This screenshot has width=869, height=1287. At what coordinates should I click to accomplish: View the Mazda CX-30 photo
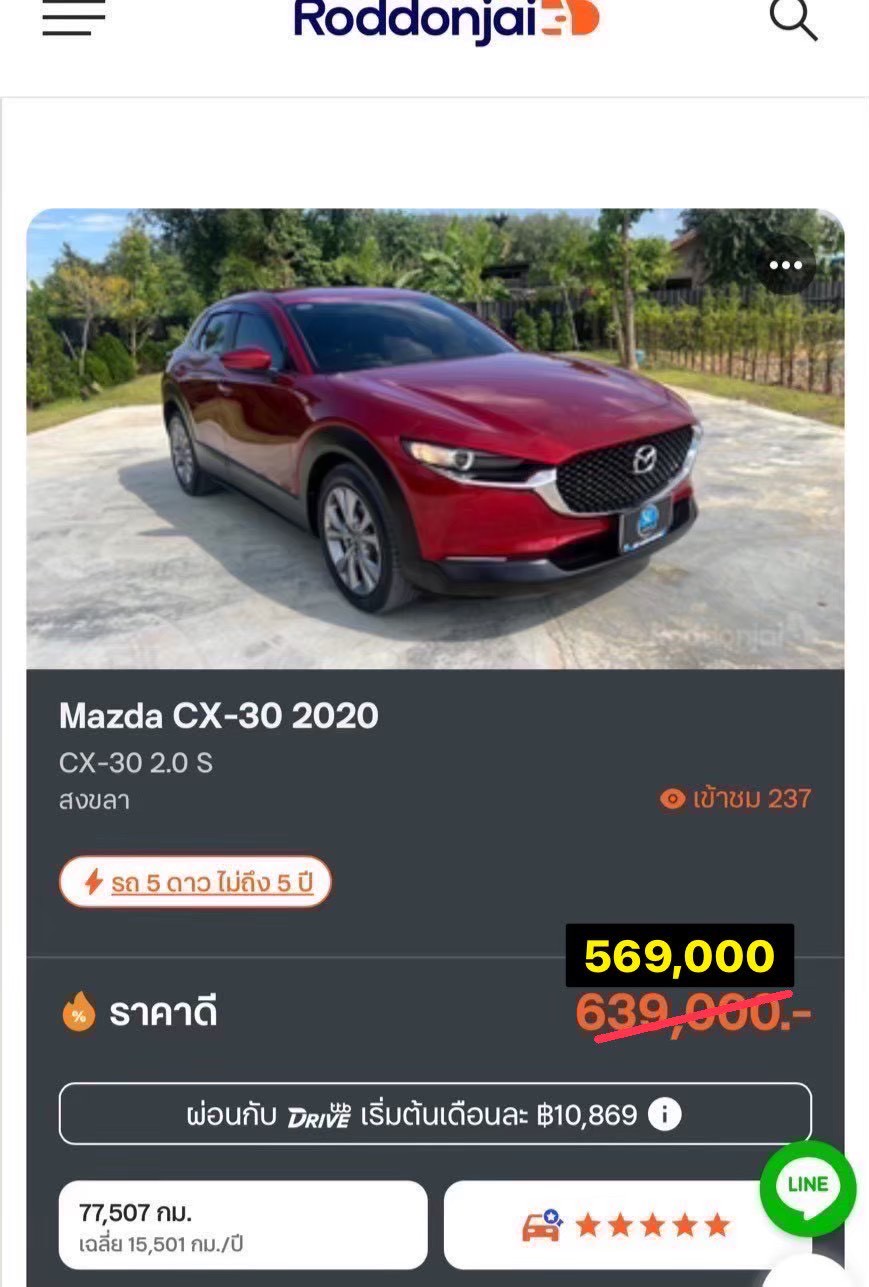[x=435, y=438]
